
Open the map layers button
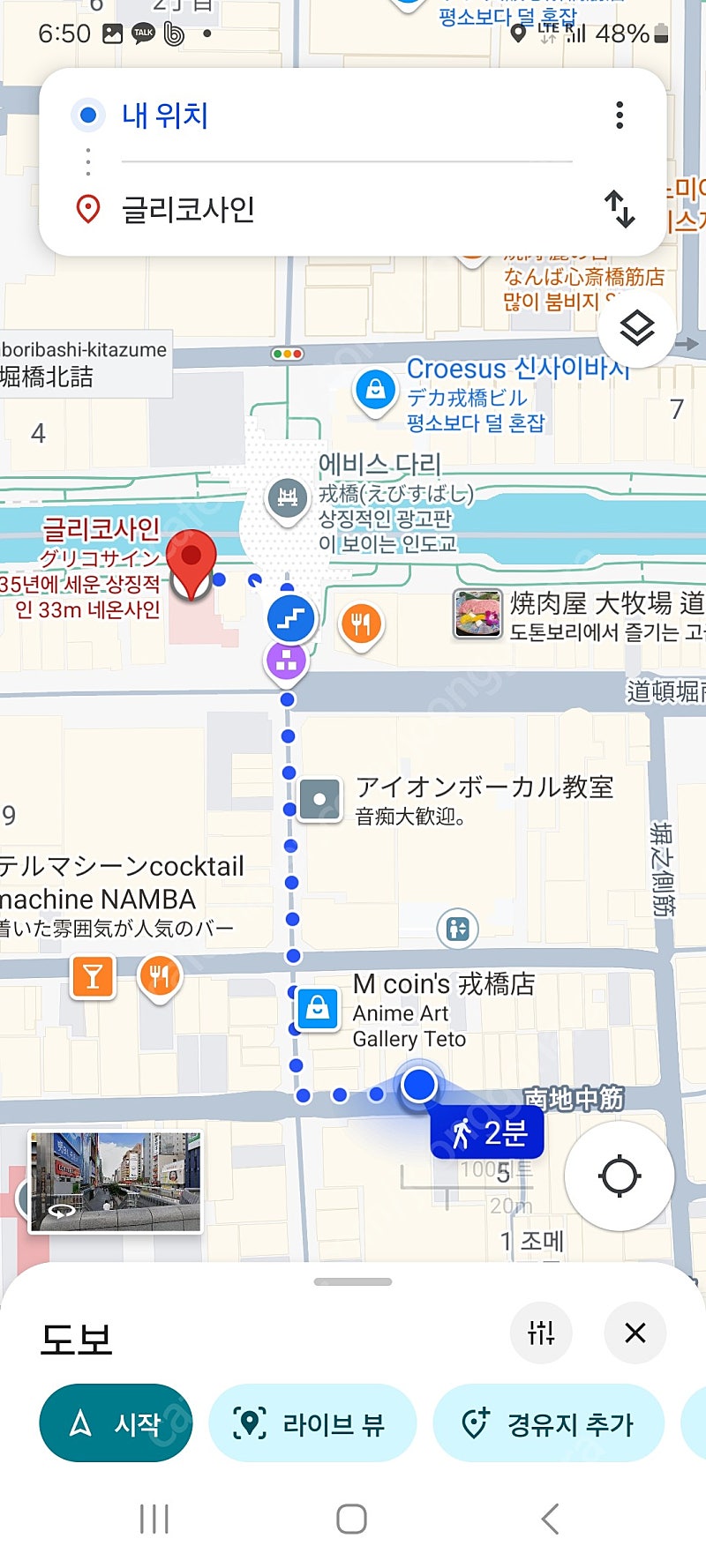point(636,329)
